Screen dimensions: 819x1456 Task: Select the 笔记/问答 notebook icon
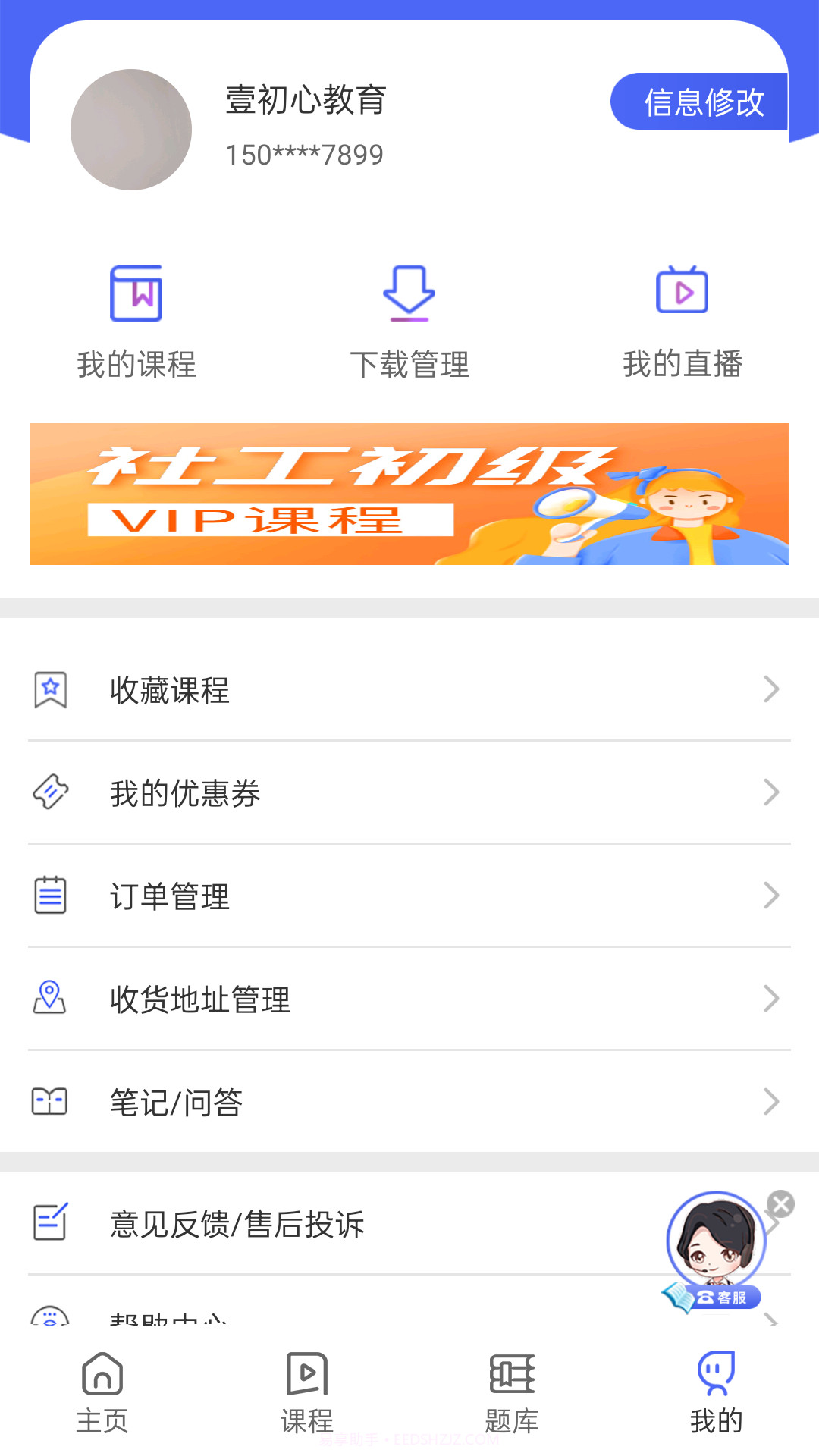(50, 1102)
